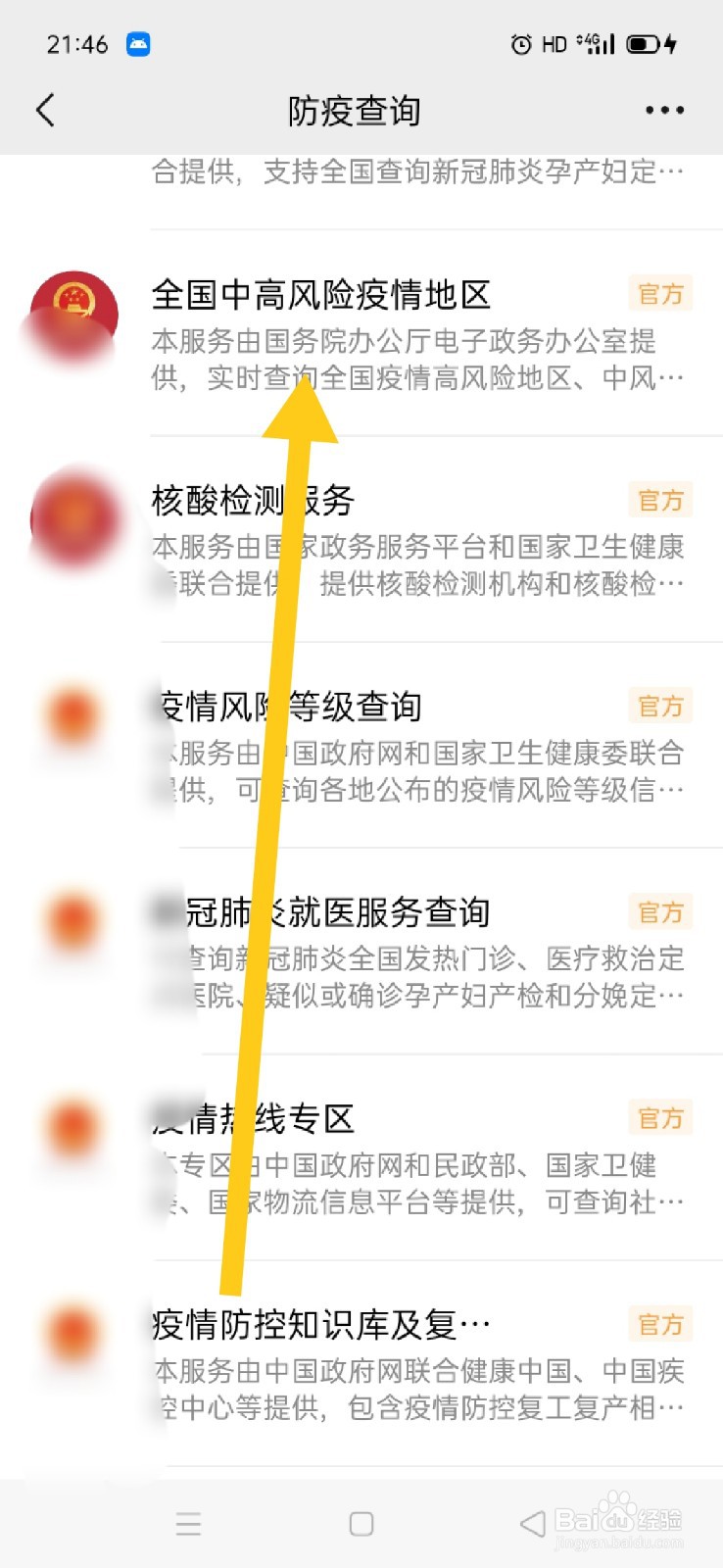The image size is (723, 1568).
Task: Open the 全国中高风险疫情地区 service
Action: pyautogui.click(x=323, y=292)
